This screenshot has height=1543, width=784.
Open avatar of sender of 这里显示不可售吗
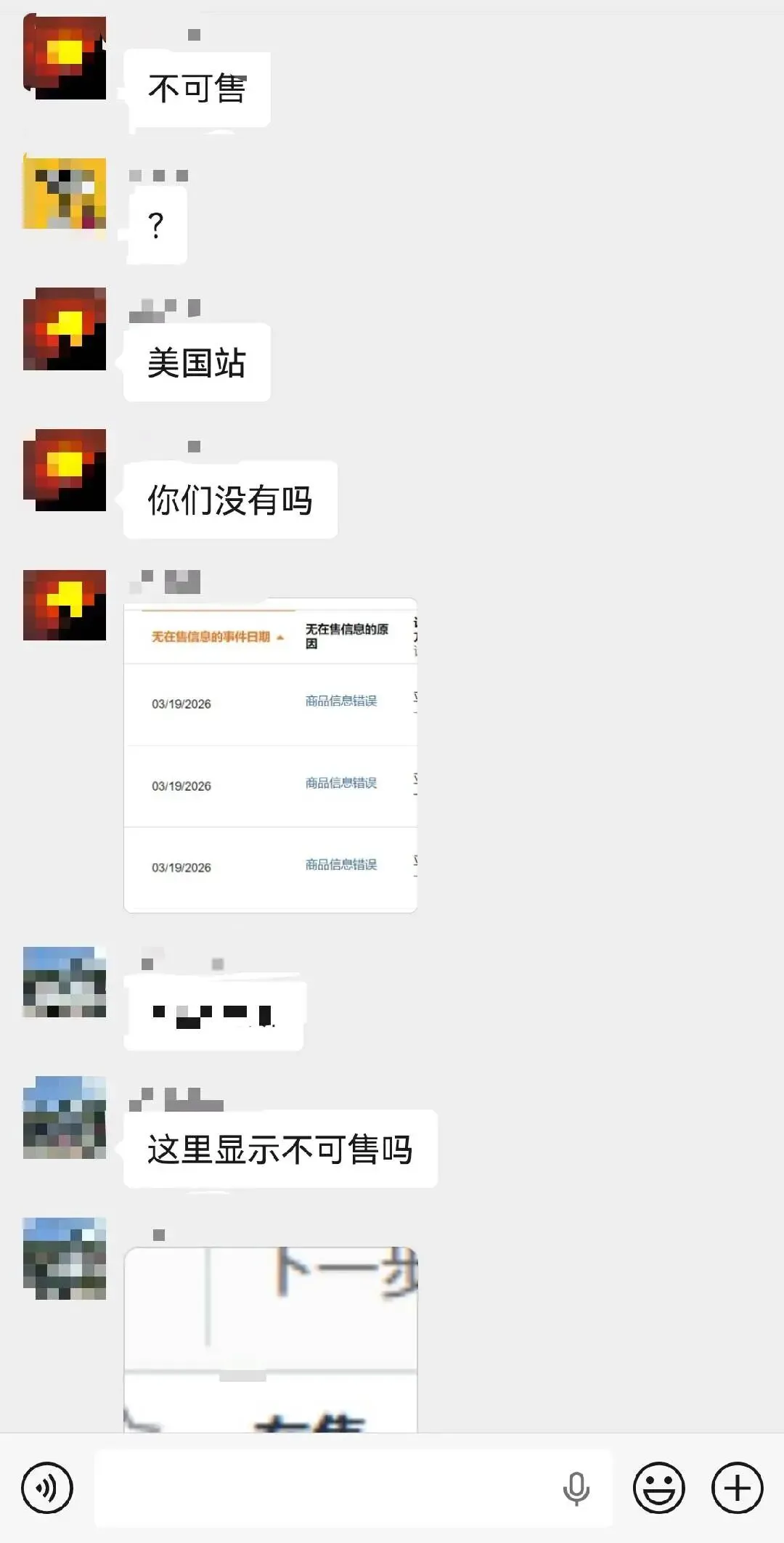click(x=65, y=1117)
